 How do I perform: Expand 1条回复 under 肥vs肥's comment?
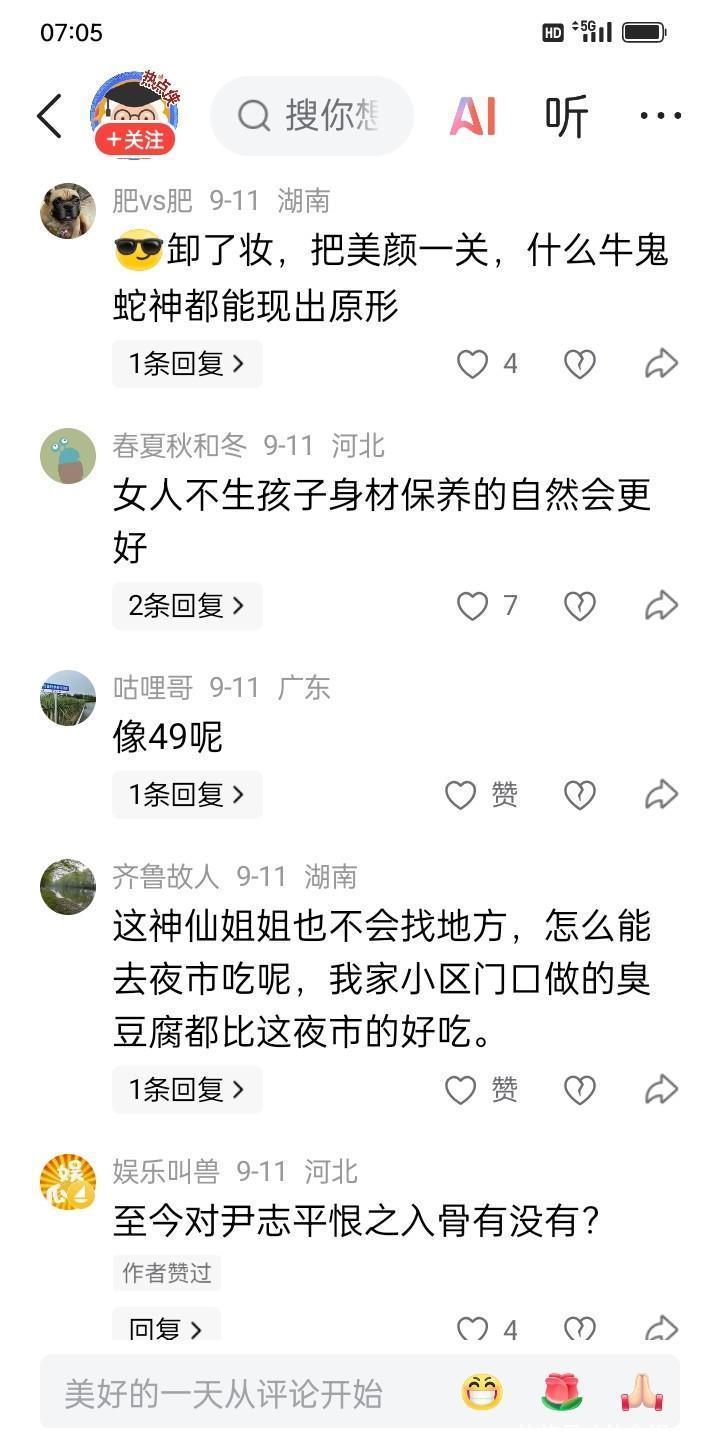coord(187,364)
